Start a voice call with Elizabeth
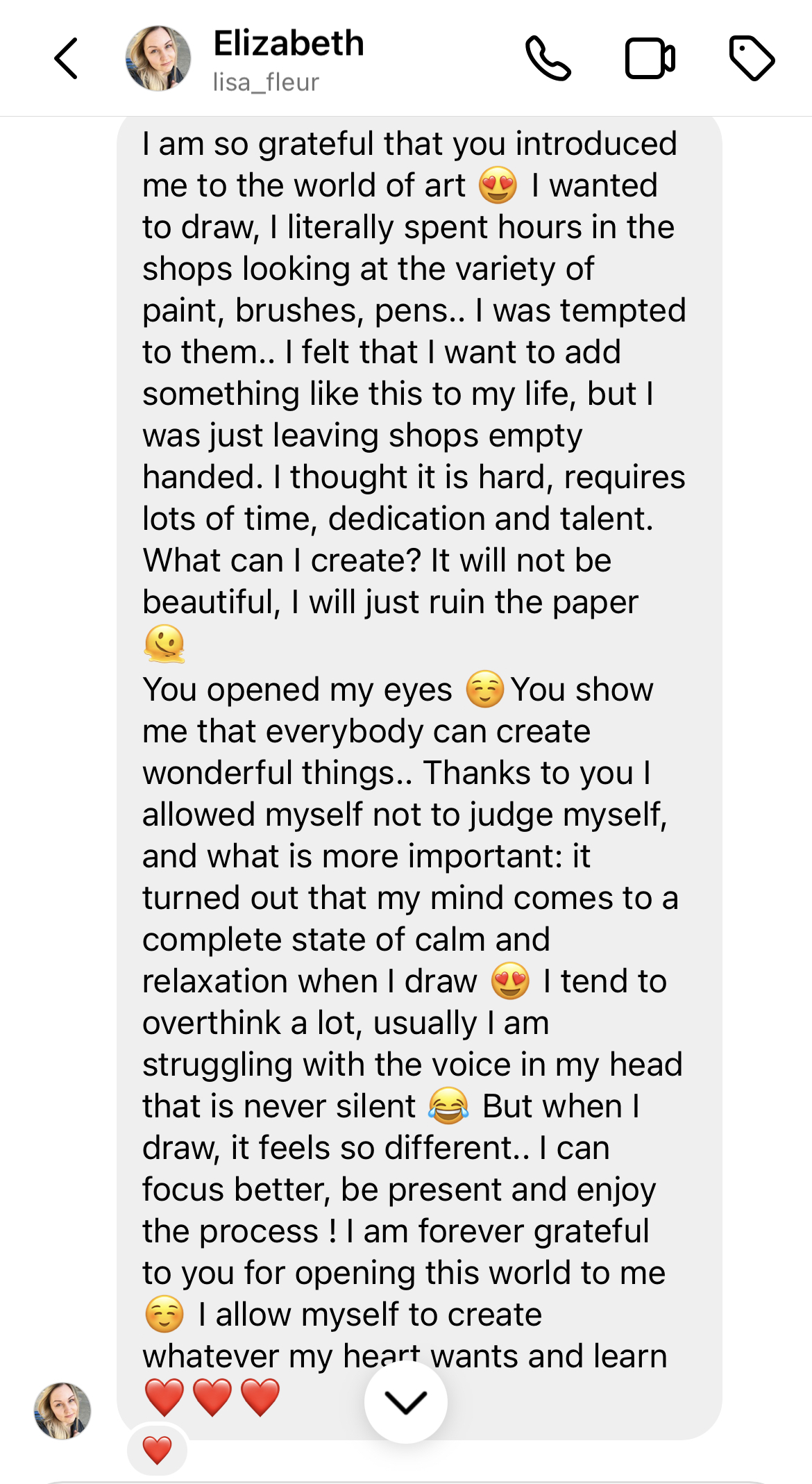 (x=548, y=58)
